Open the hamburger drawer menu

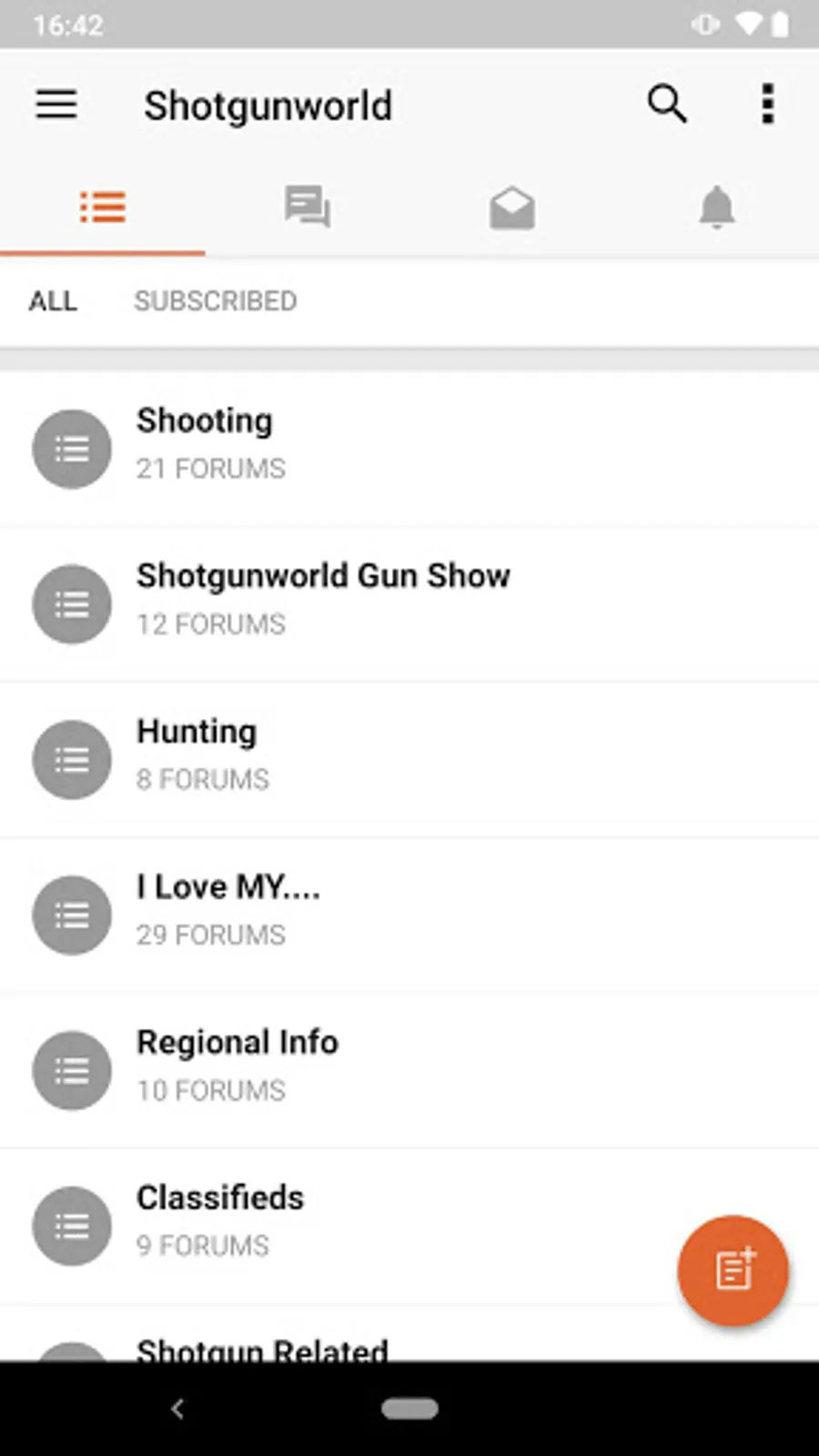56,105
